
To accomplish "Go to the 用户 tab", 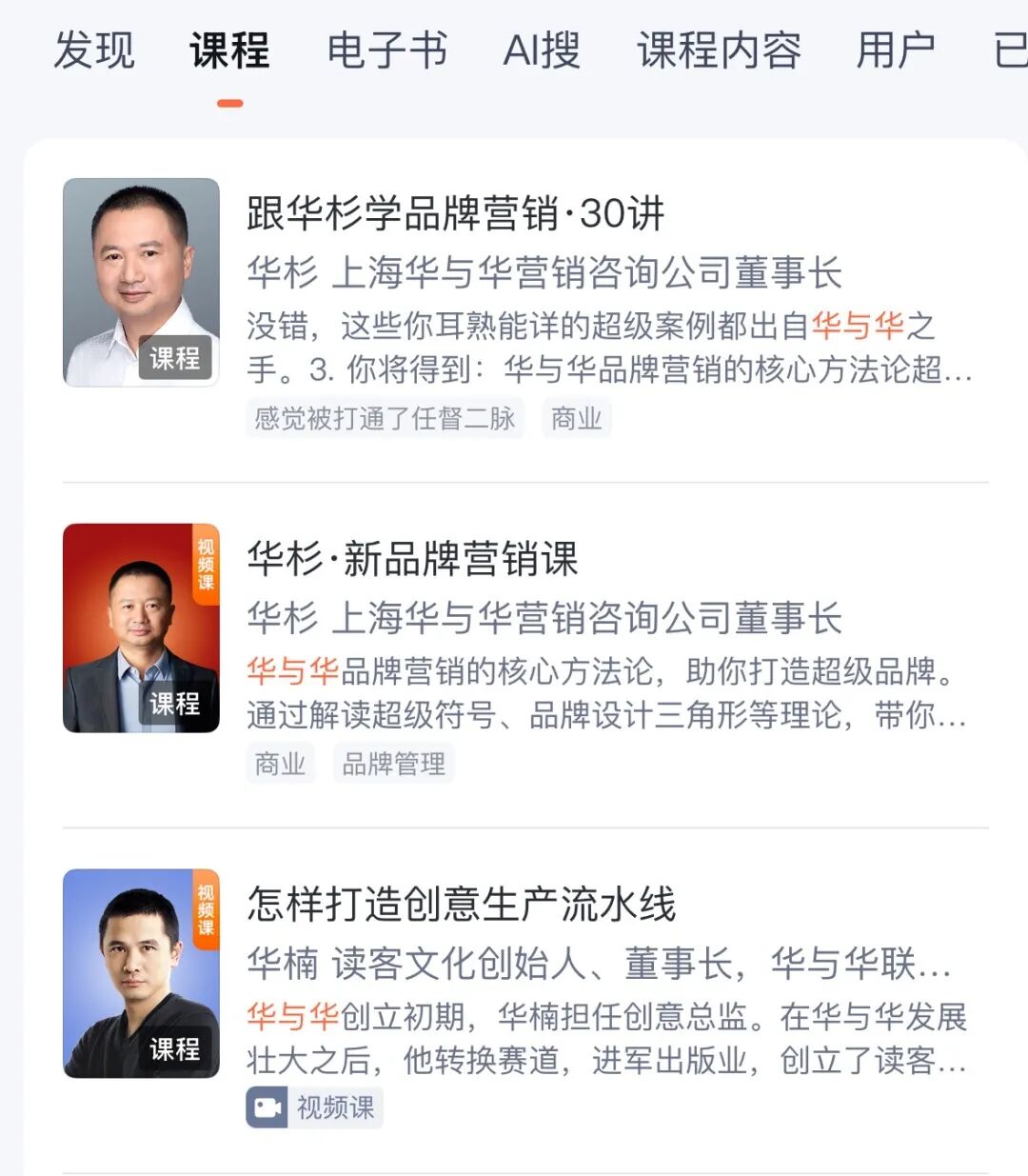I will point(895,50).
